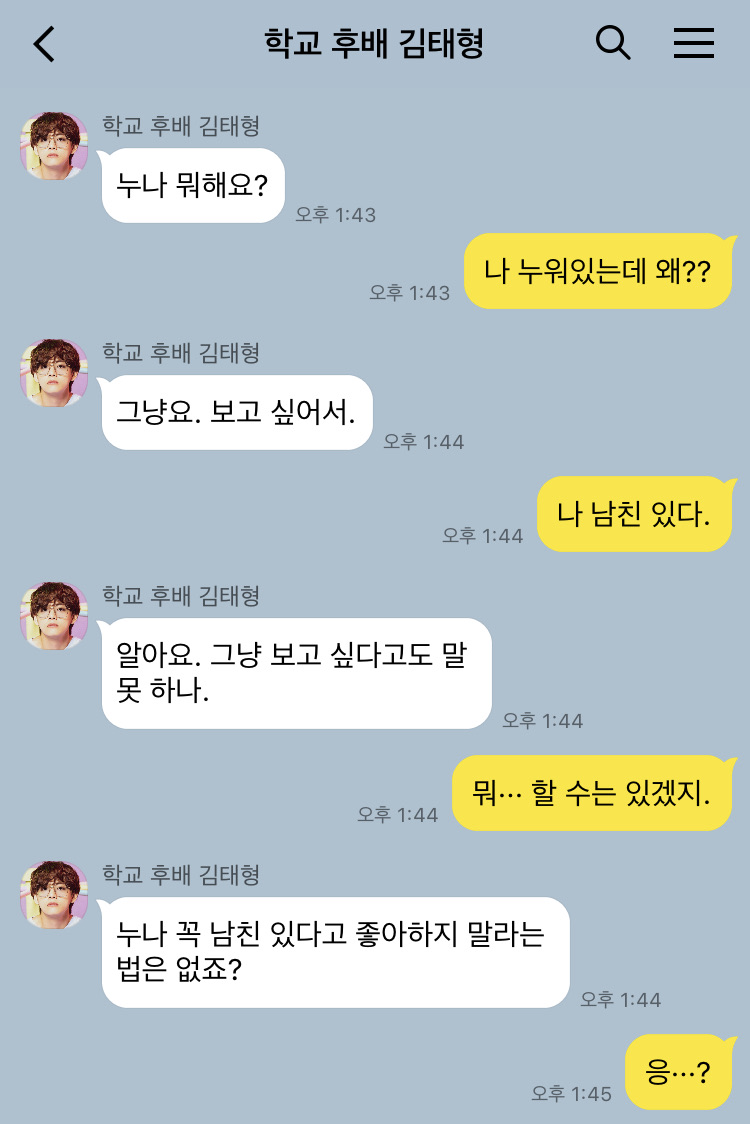Viewport: 750px width, 1124px height.
Task: Go back to the chat list
Action: [x=44, y=44]
